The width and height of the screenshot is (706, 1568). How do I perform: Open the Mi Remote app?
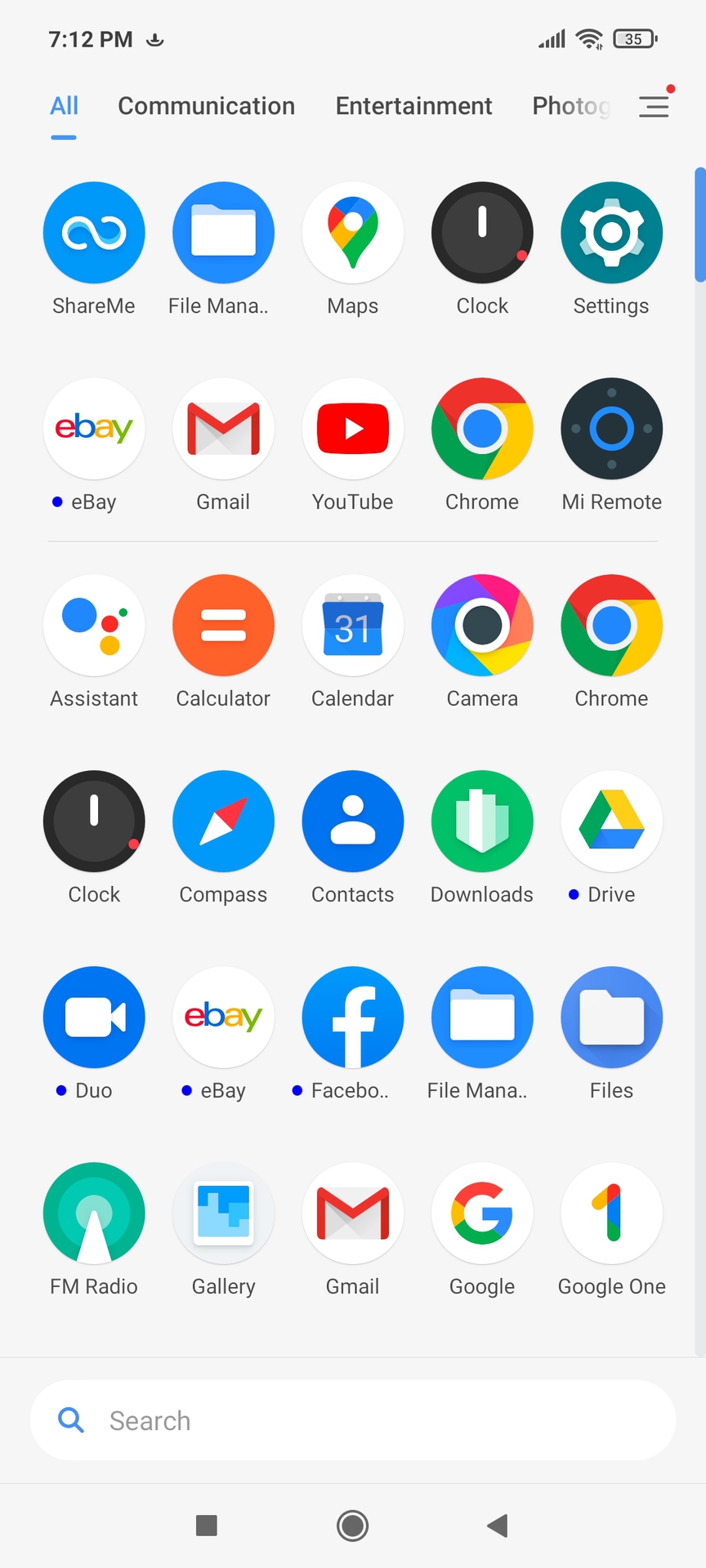pyautogui.click(x=611, y=429)
